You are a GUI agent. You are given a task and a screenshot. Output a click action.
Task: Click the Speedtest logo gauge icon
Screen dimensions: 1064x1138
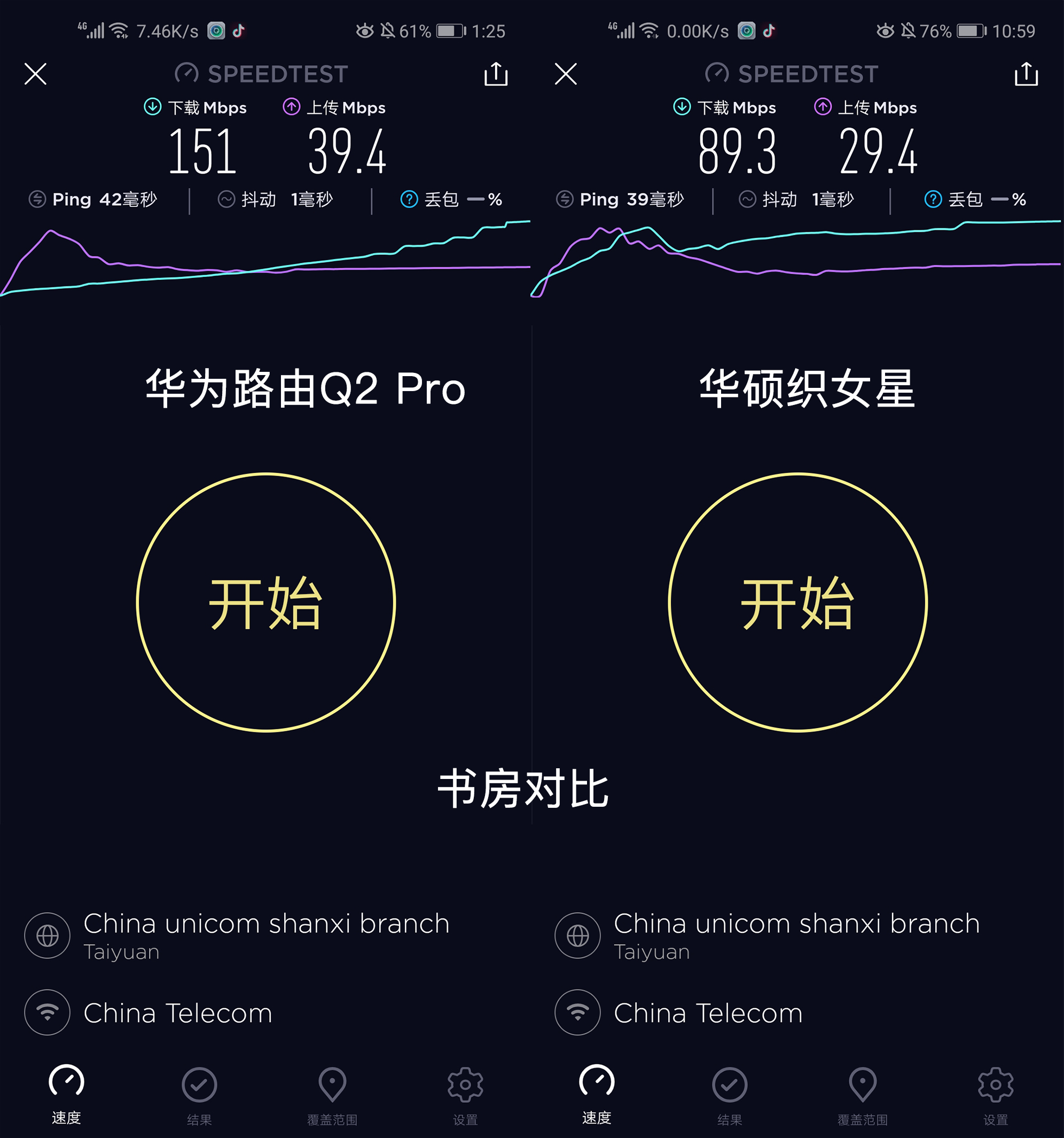click(186, 73)
